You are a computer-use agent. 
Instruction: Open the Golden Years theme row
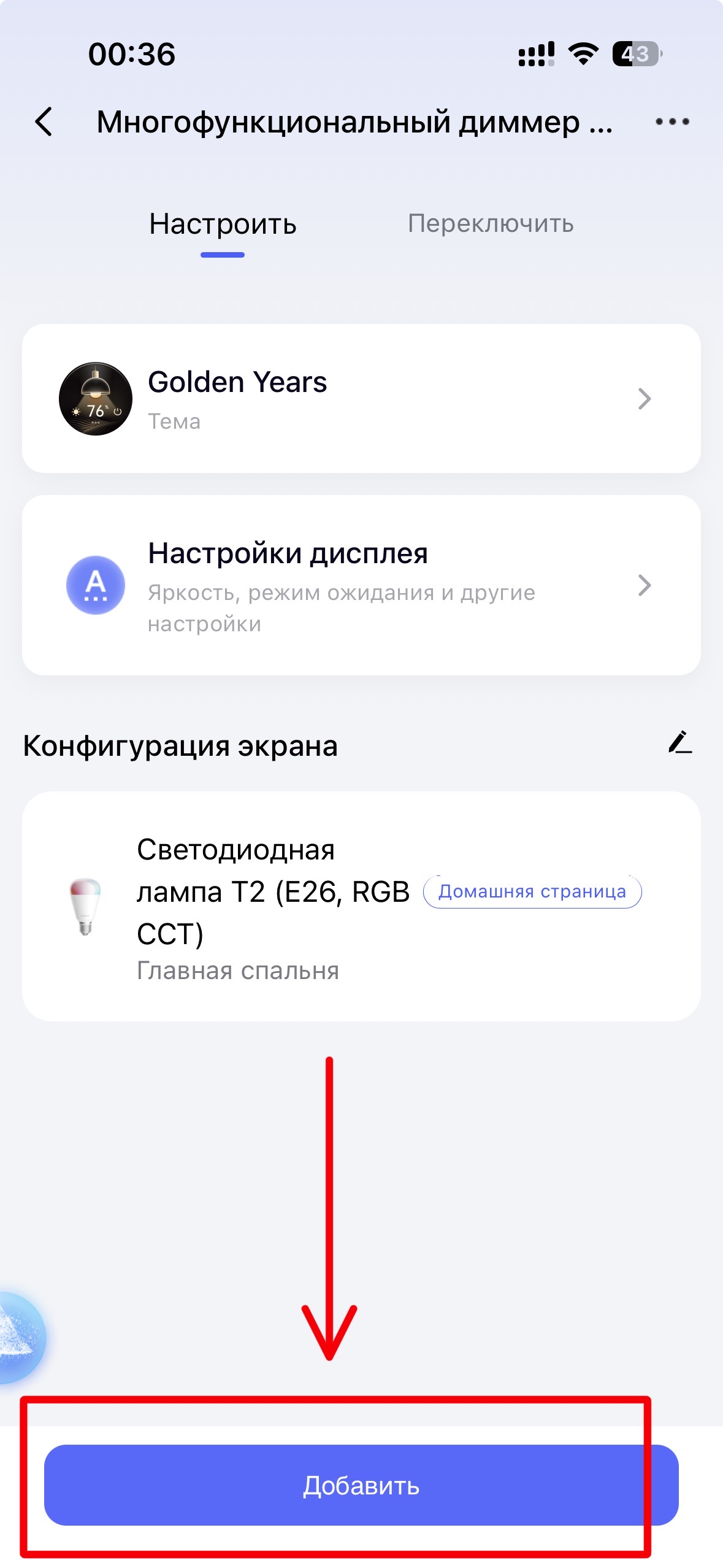point(361,399)
